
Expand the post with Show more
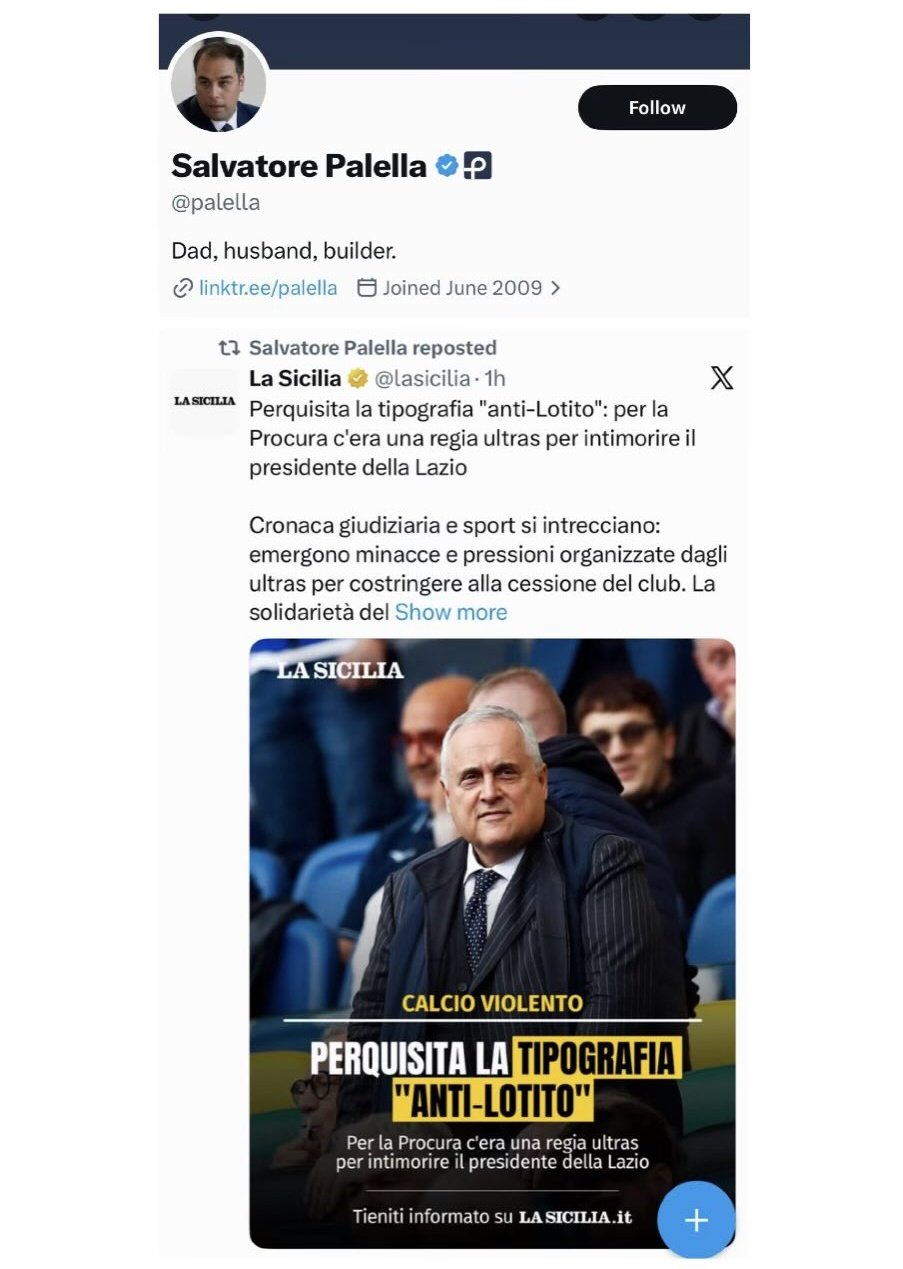click(x=451, y=612)
